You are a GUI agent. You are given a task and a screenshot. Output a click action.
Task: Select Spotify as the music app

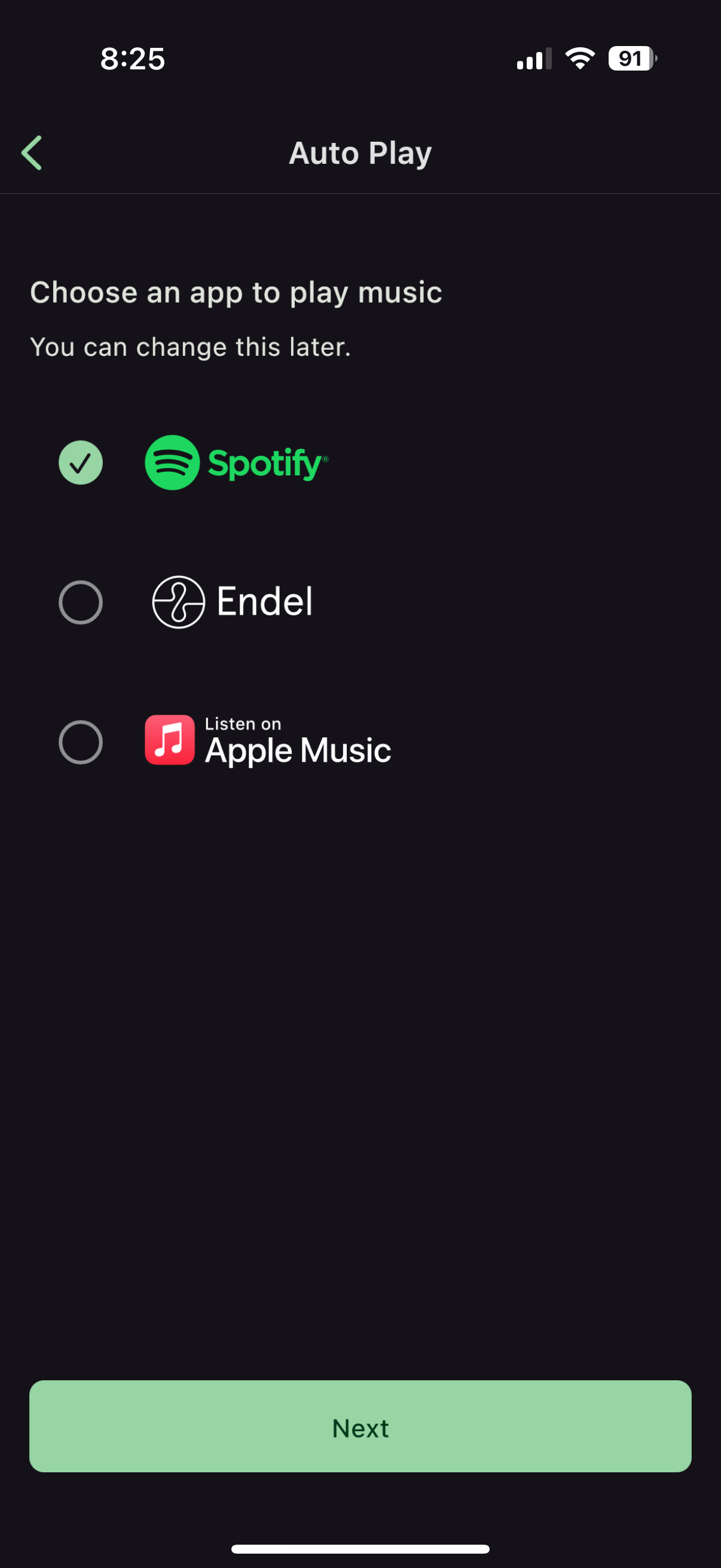[81, 463]
